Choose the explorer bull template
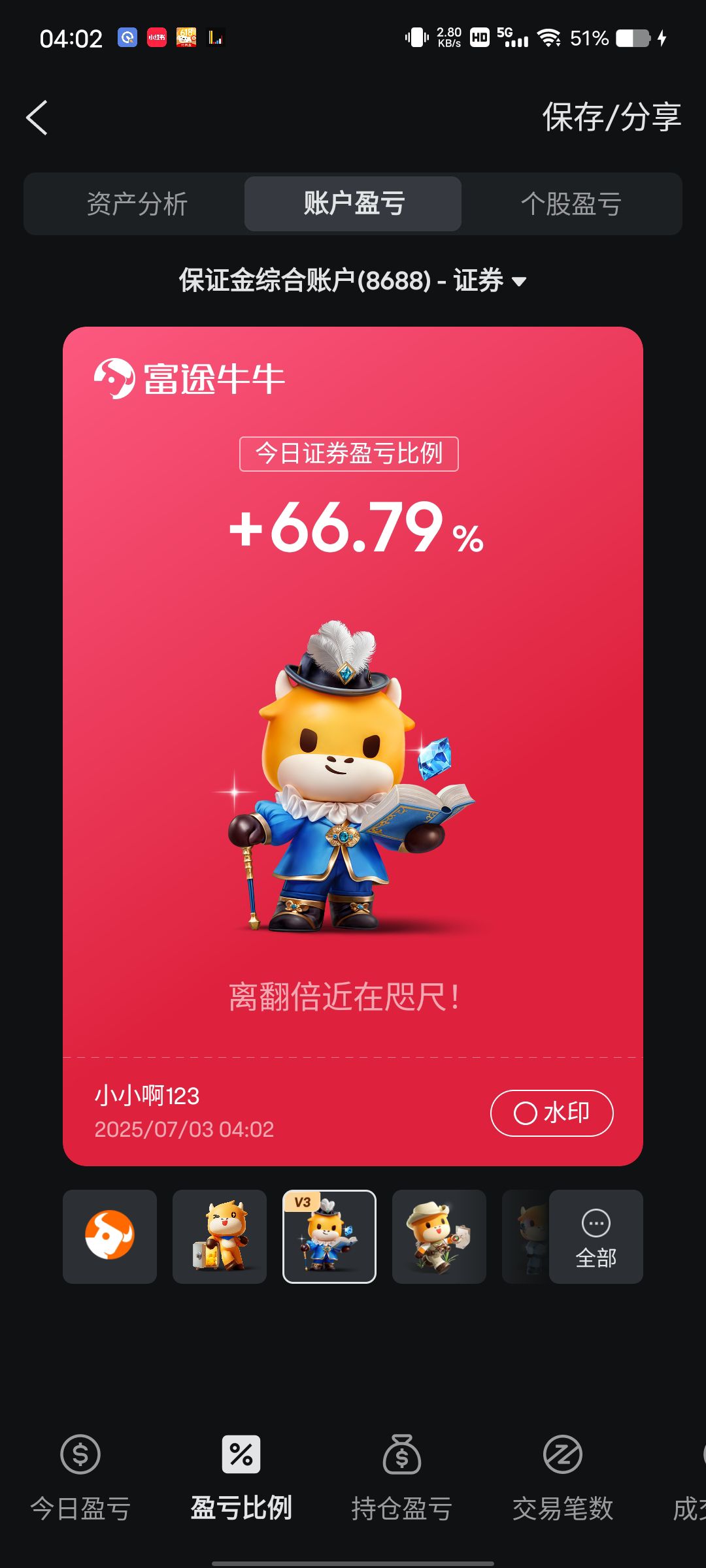This screenshot has height=1568, width=706. [439, 1237]
